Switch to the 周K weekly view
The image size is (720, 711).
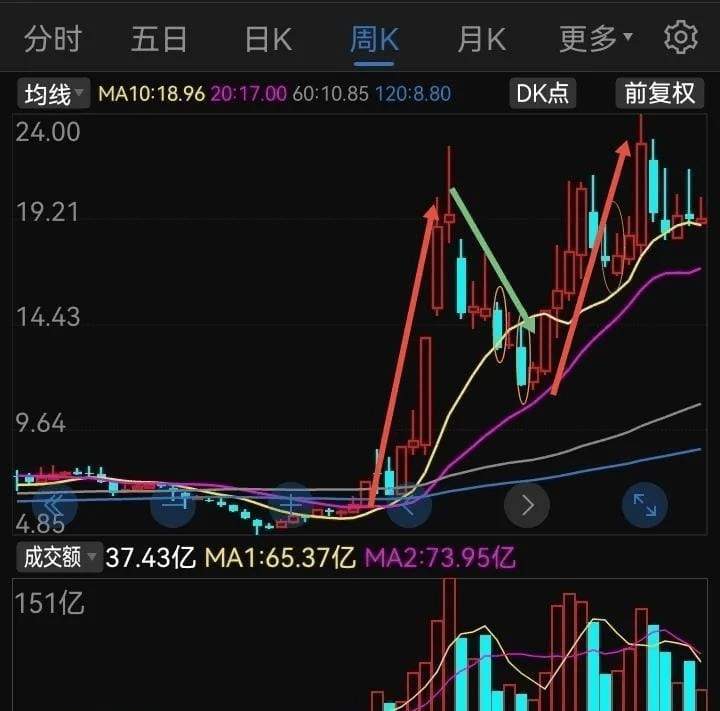point(374,39)
